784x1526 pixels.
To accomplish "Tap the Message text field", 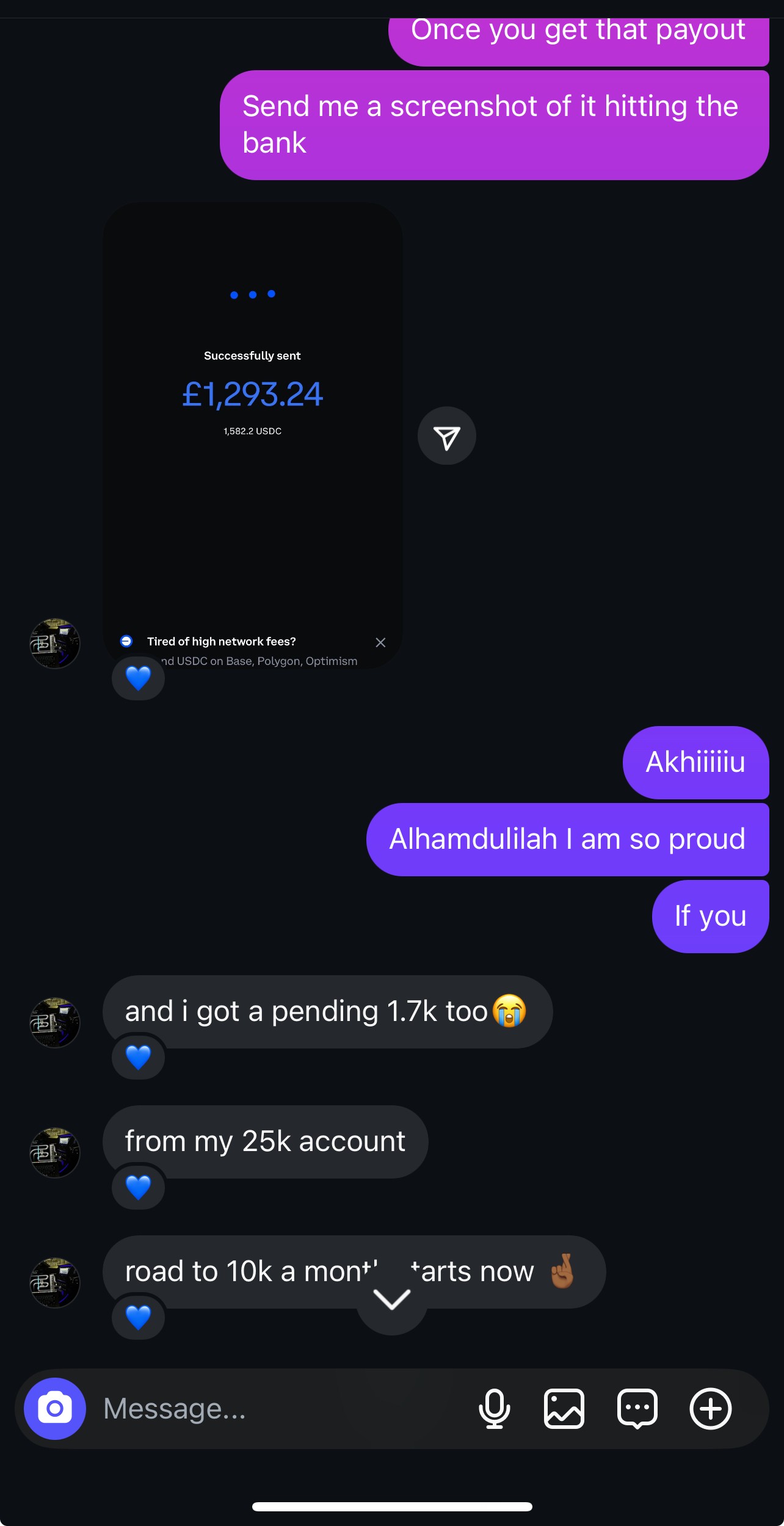I will click(275, 1409).
